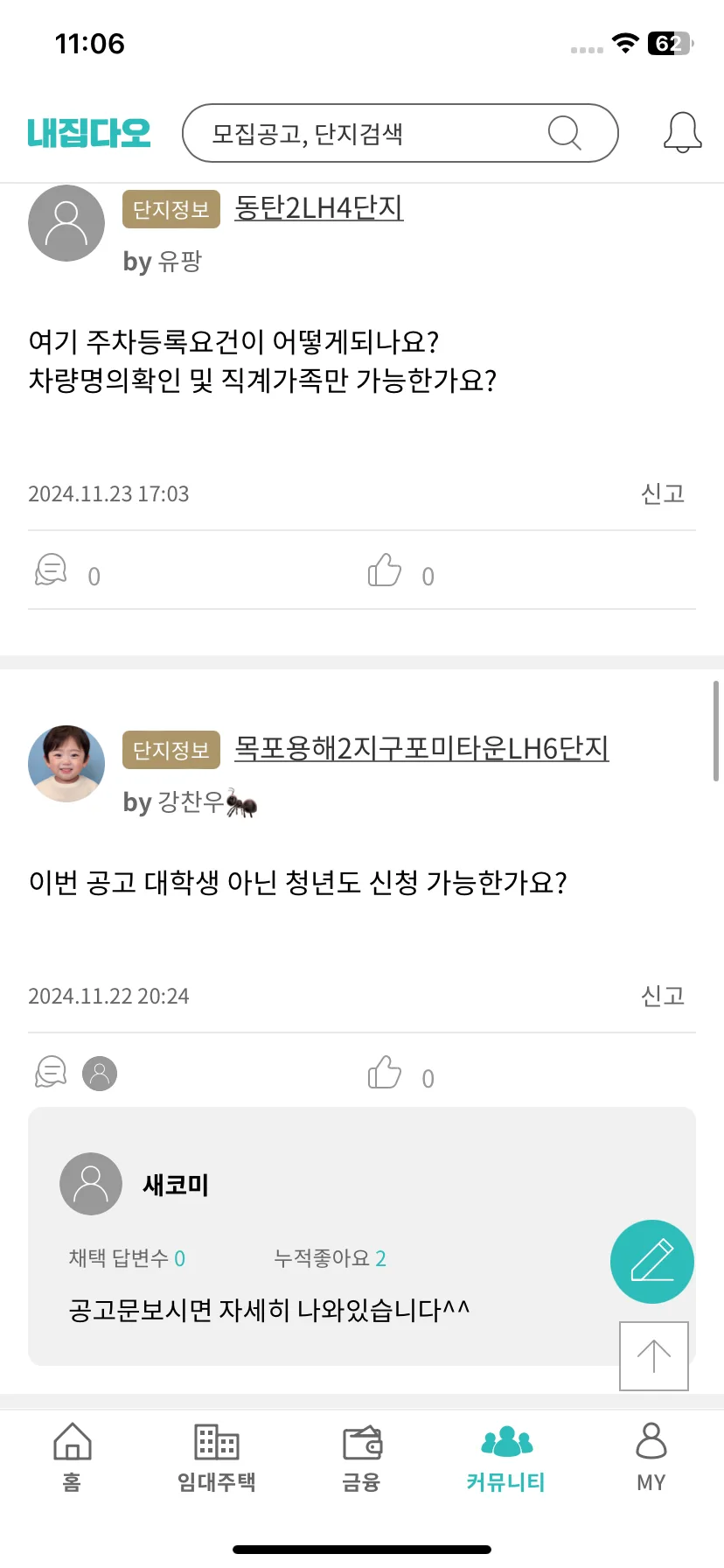Select the 커뮤니티 tab

(506, 1457)
